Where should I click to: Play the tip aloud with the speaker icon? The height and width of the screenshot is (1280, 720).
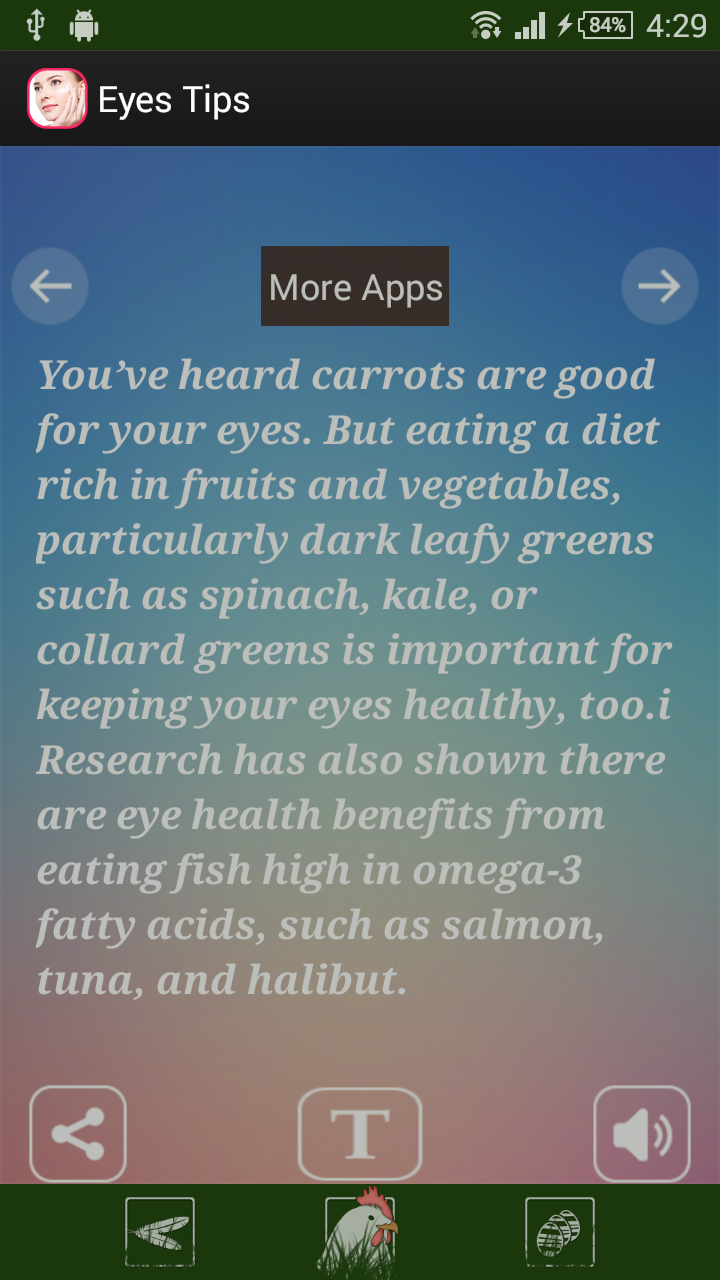coord(642,1134)
